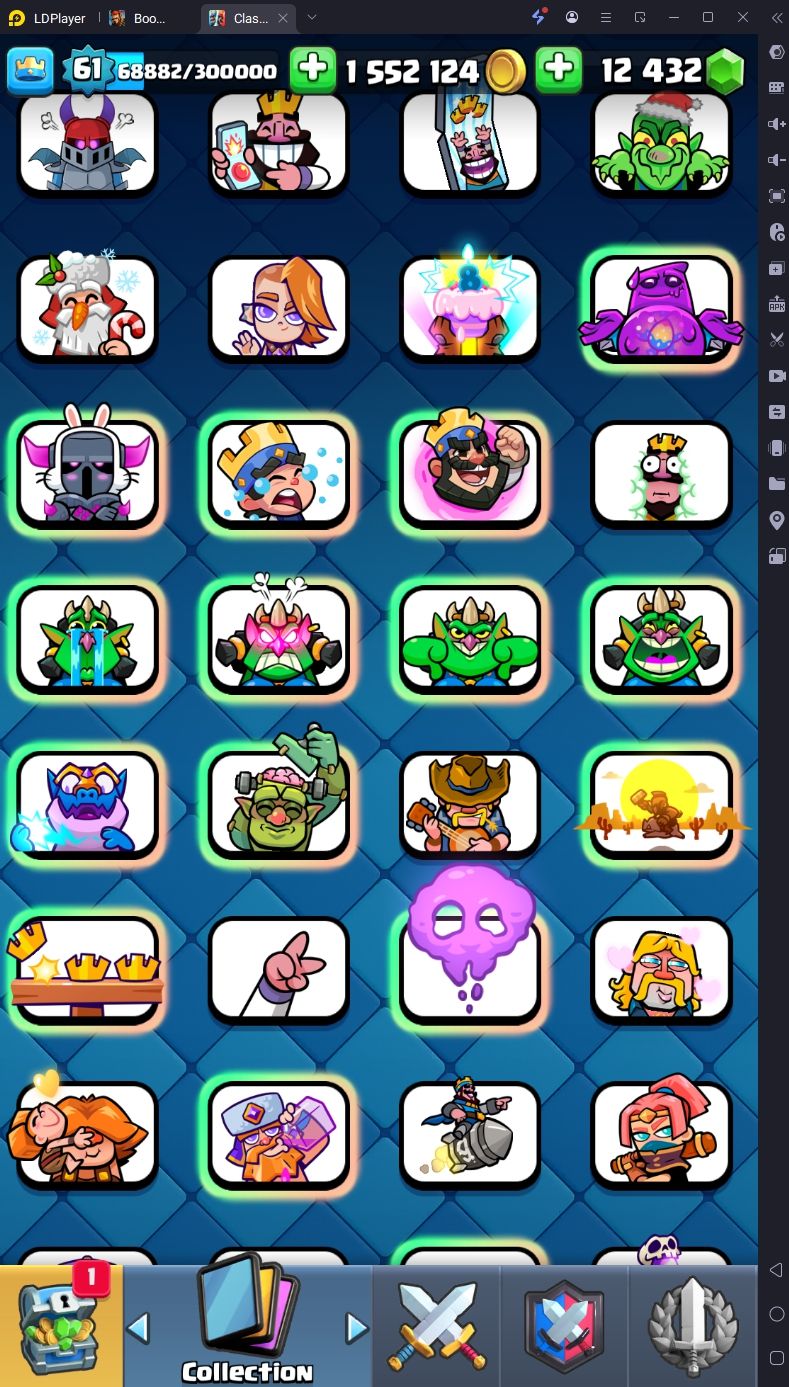Tap the green plus next to gems

click(x=559, y=70)
